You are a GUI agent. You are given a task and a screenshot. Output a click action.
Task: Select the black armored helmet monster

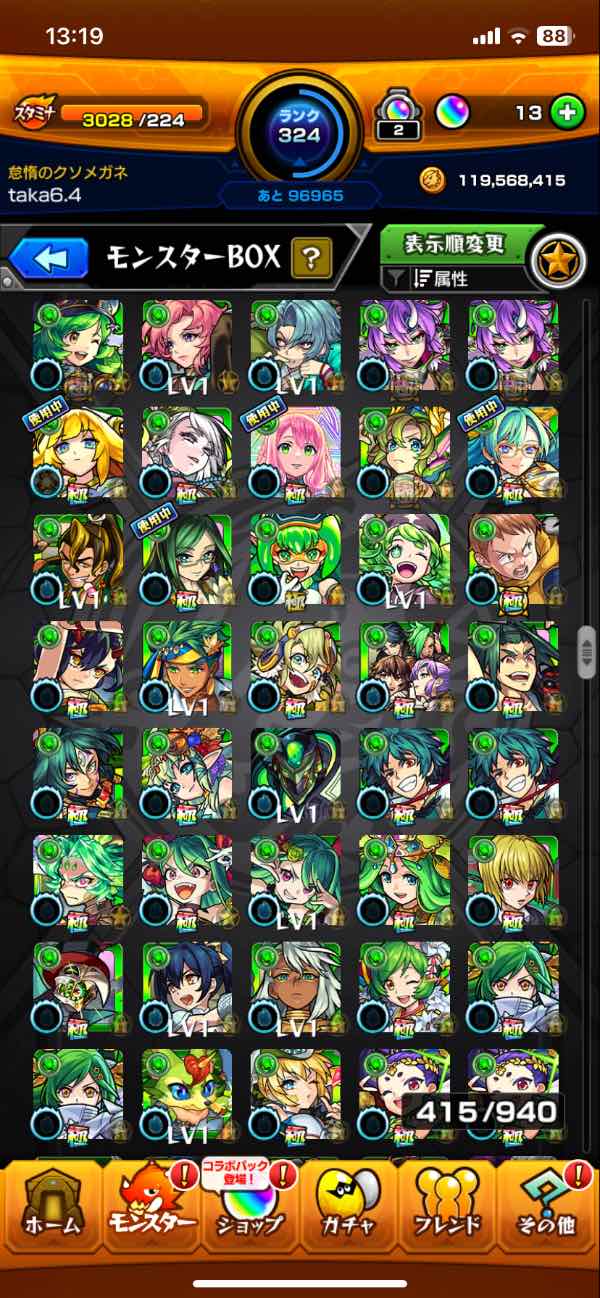(x=295, y=772)
